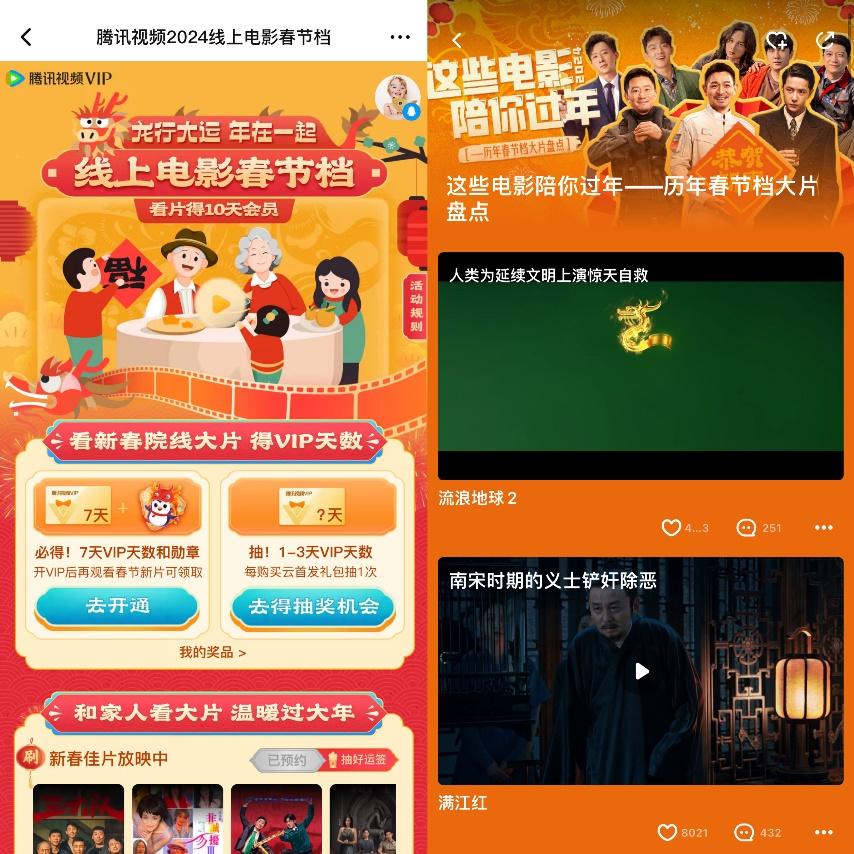Tap the 已预约 chip
The width and height of the screenshot is (854, 854).
pos(286,760)
